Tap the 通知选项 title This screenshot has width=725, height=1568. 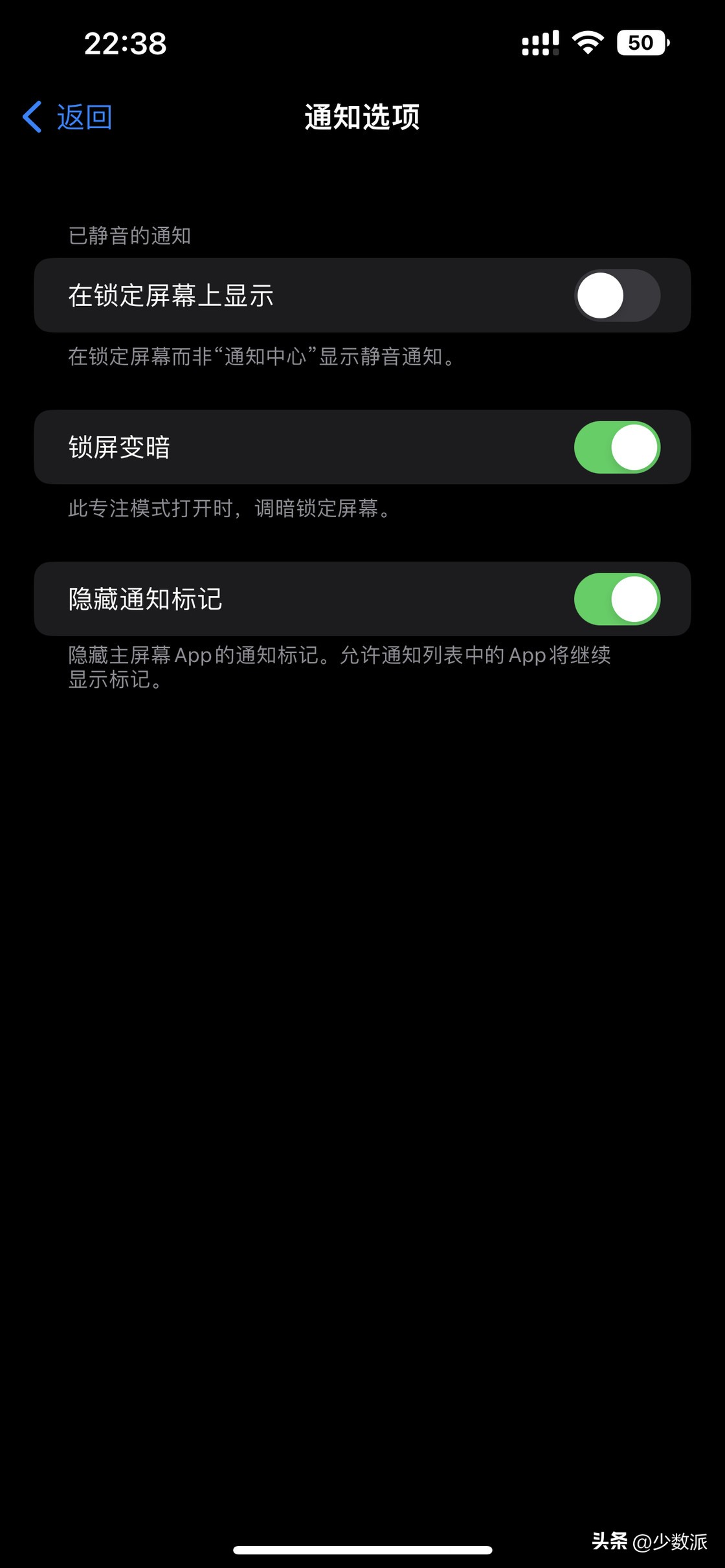(x=362, y=118)
